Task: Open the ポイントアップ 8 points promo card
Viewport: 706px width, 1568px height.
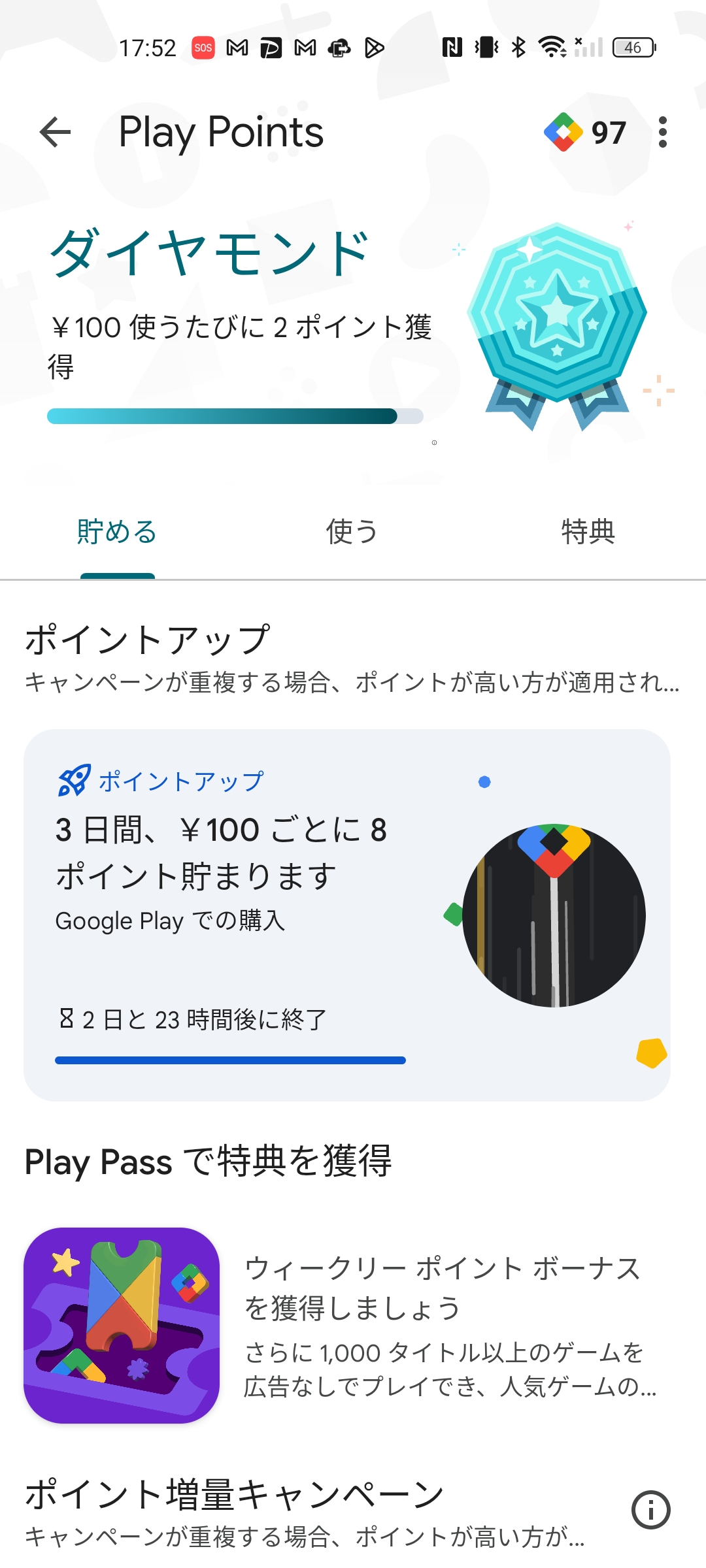Action: [346, 915]
